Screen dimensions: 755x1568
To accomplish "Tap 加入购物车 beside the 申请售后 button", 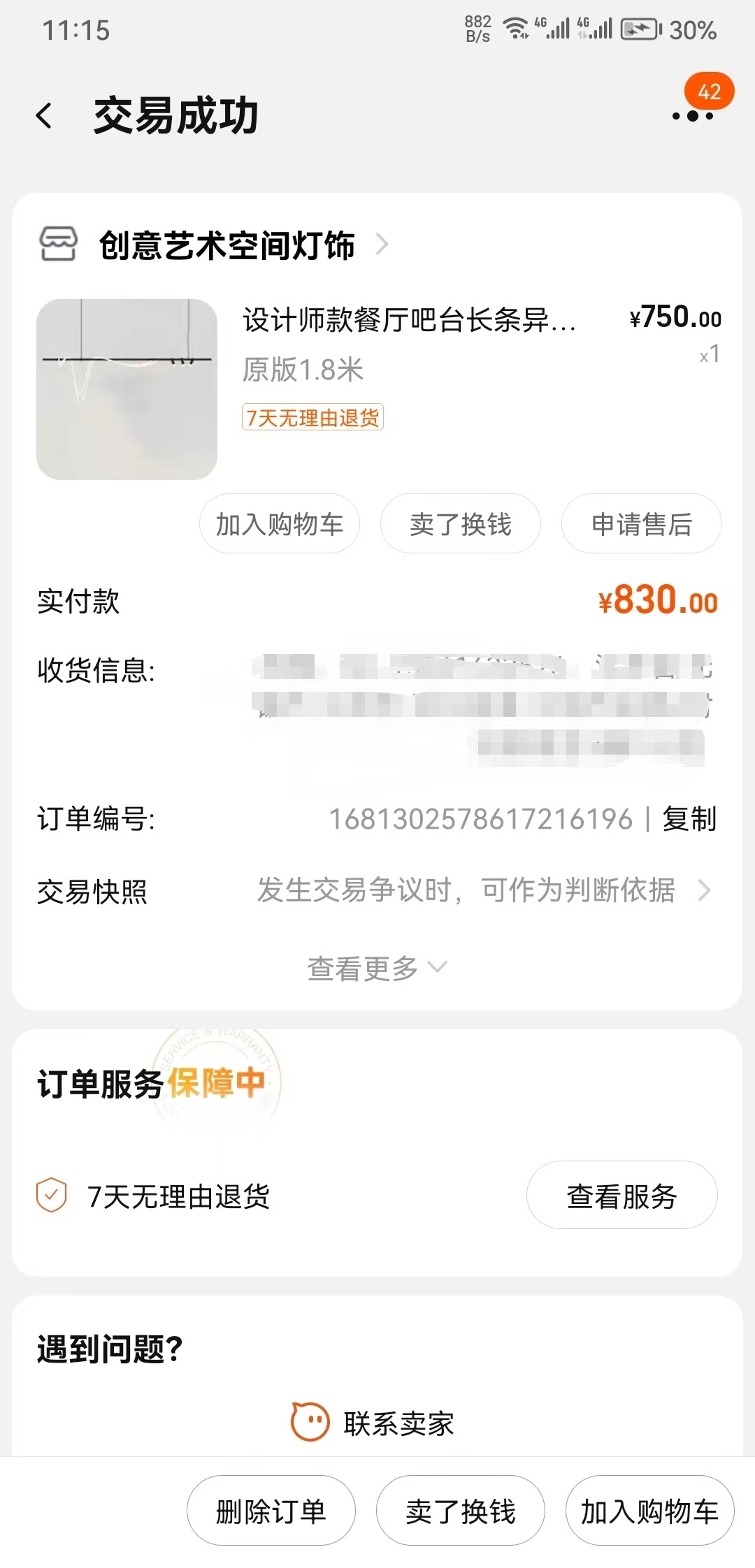I will pyautogui.click(x=280, y=524).
